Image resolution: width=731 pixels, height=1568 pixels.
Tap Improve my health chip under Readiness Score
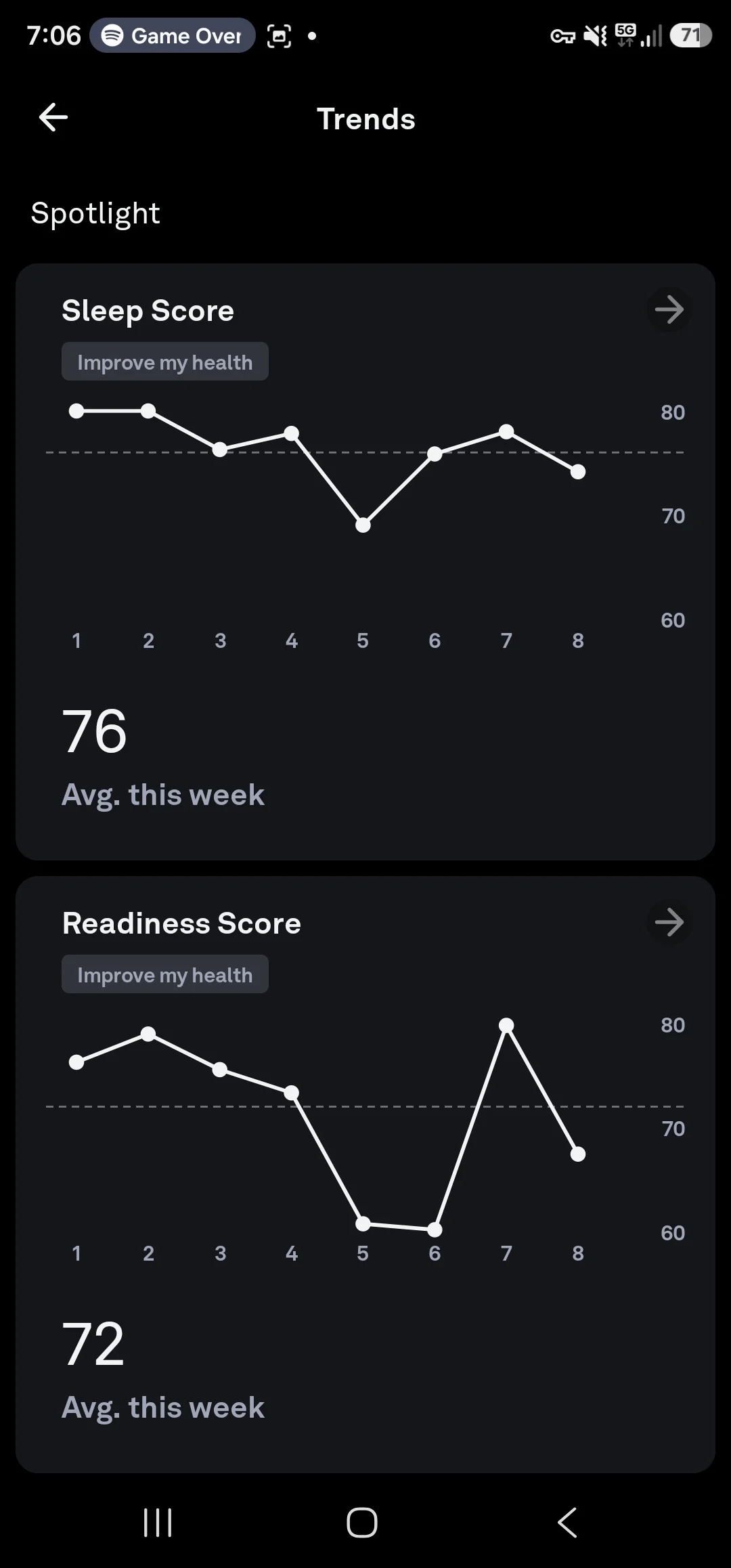pos(165,974)
